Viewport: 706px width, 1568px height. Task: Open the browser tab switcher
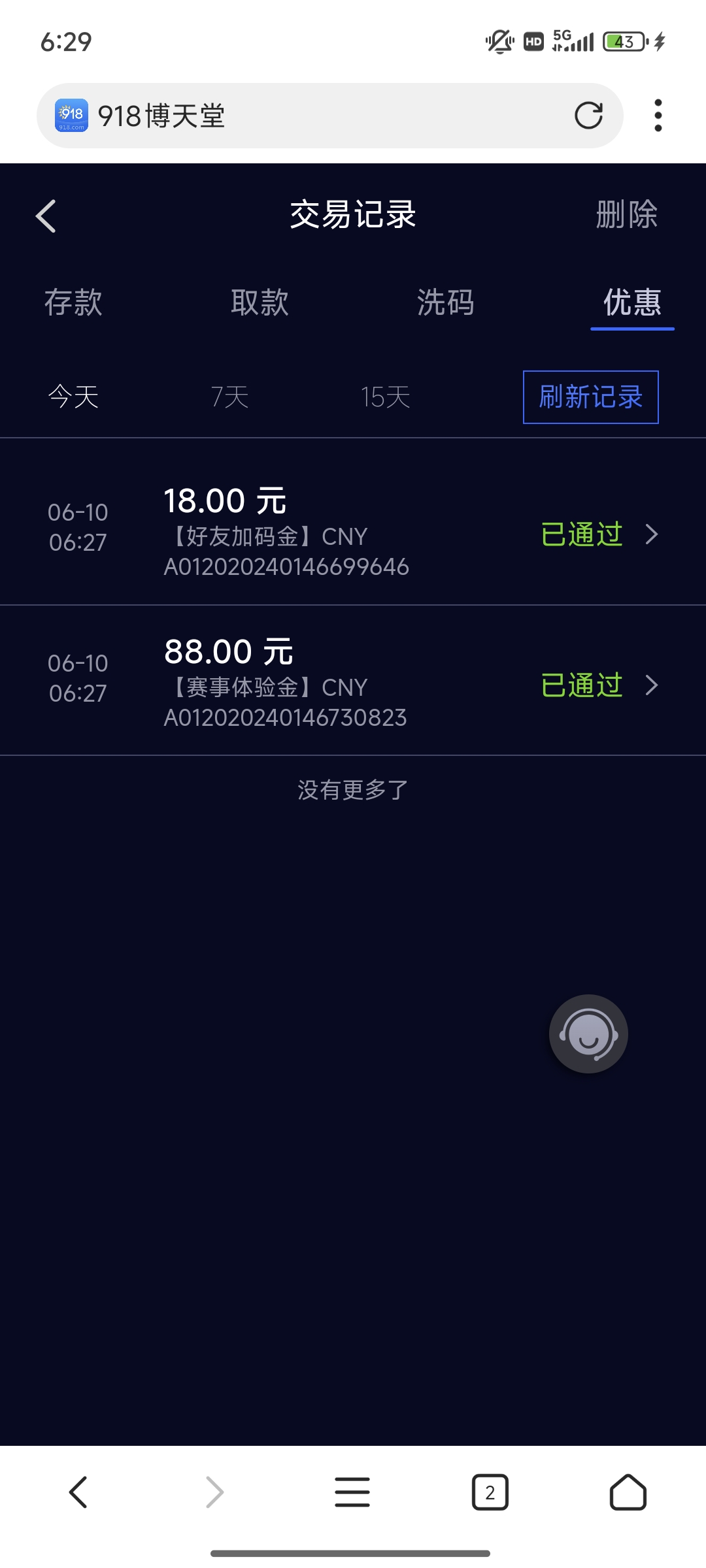pyautogui.click(x=490, y=1492)
